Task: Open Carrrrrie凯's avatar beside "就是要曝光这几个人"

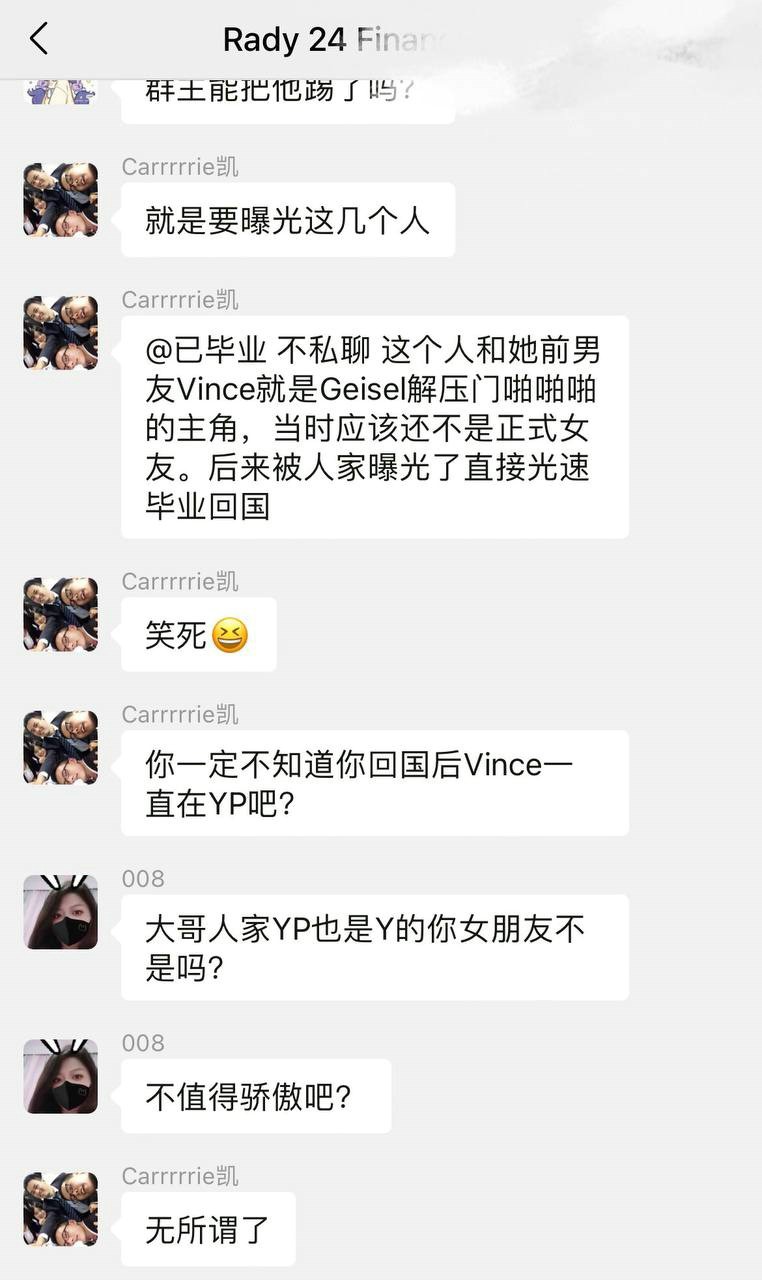Action: tap(61, 200)
